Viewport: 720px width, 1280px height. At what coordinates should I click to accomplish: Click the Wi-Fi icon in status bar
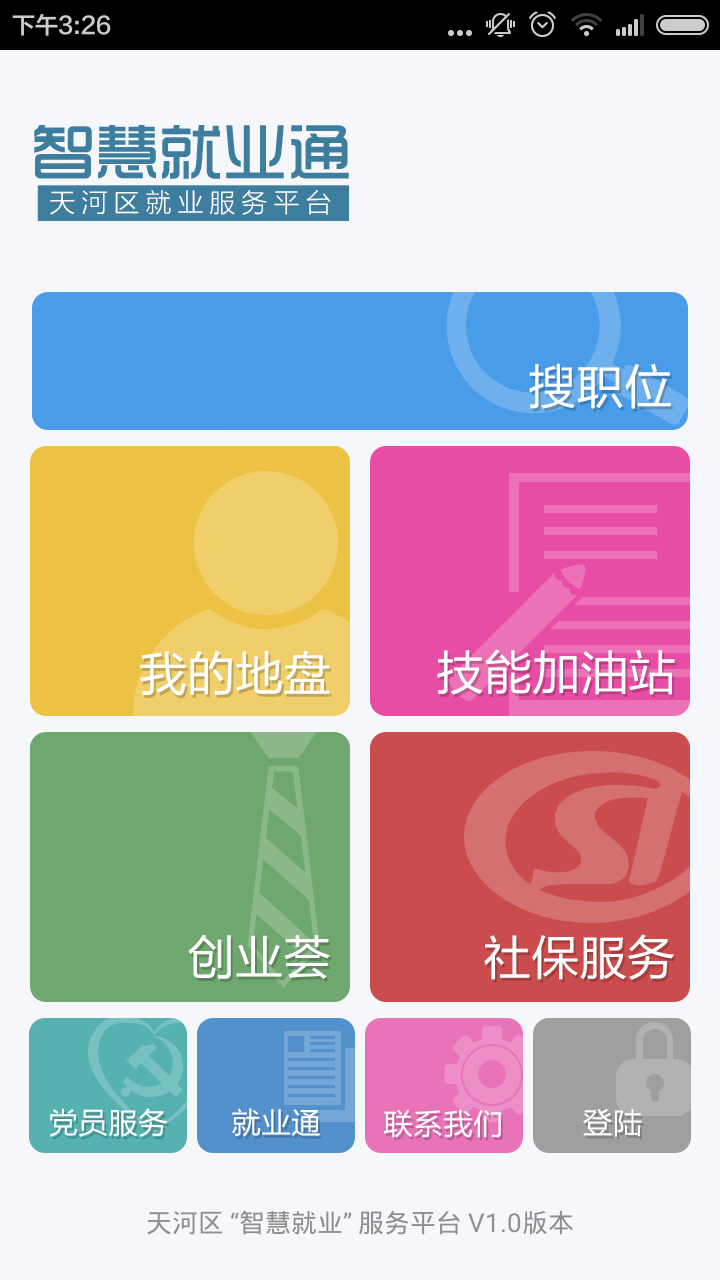[586, 26]
